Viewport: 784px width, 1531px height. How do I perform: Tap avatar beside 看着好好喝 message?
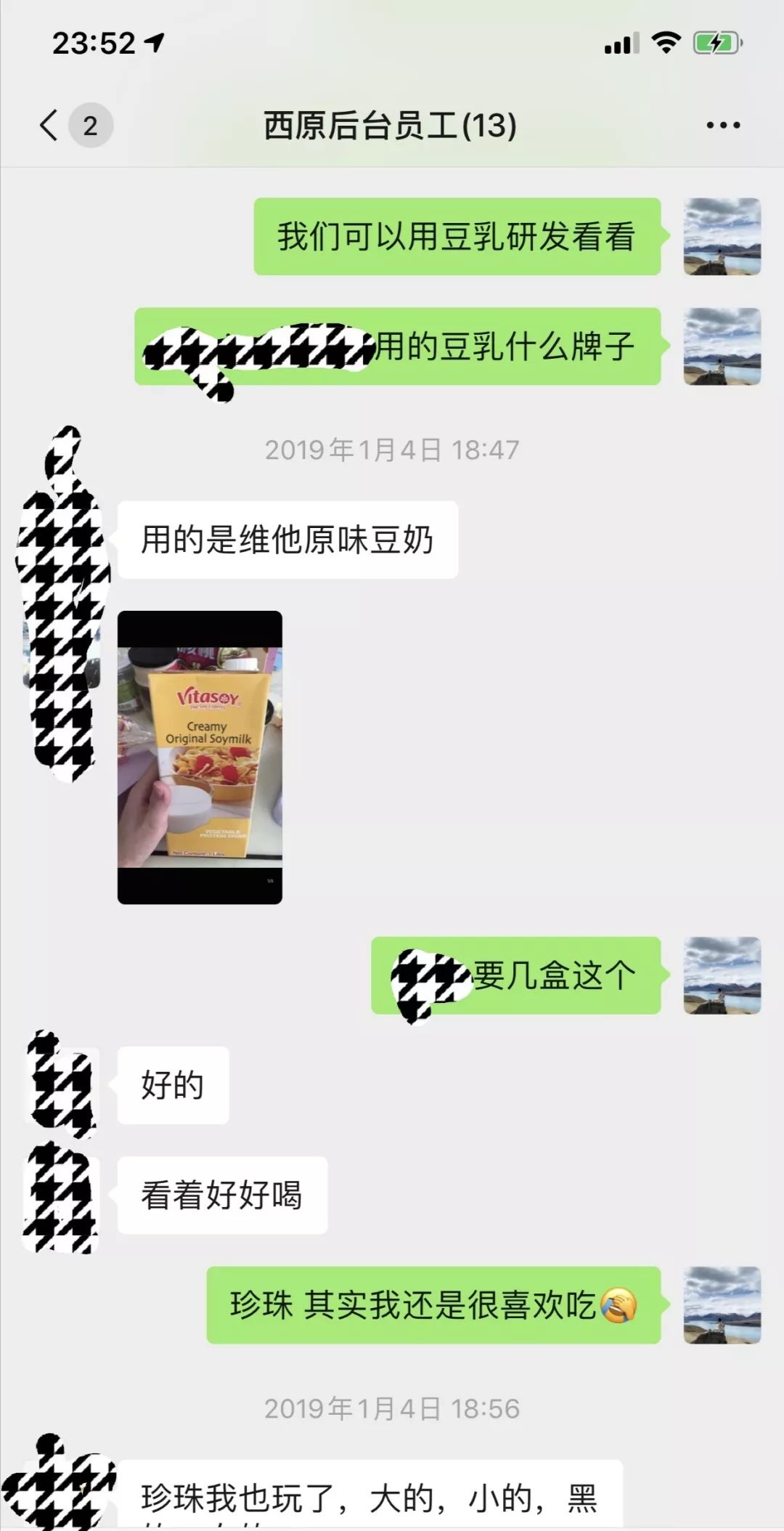click(61, 1196)
